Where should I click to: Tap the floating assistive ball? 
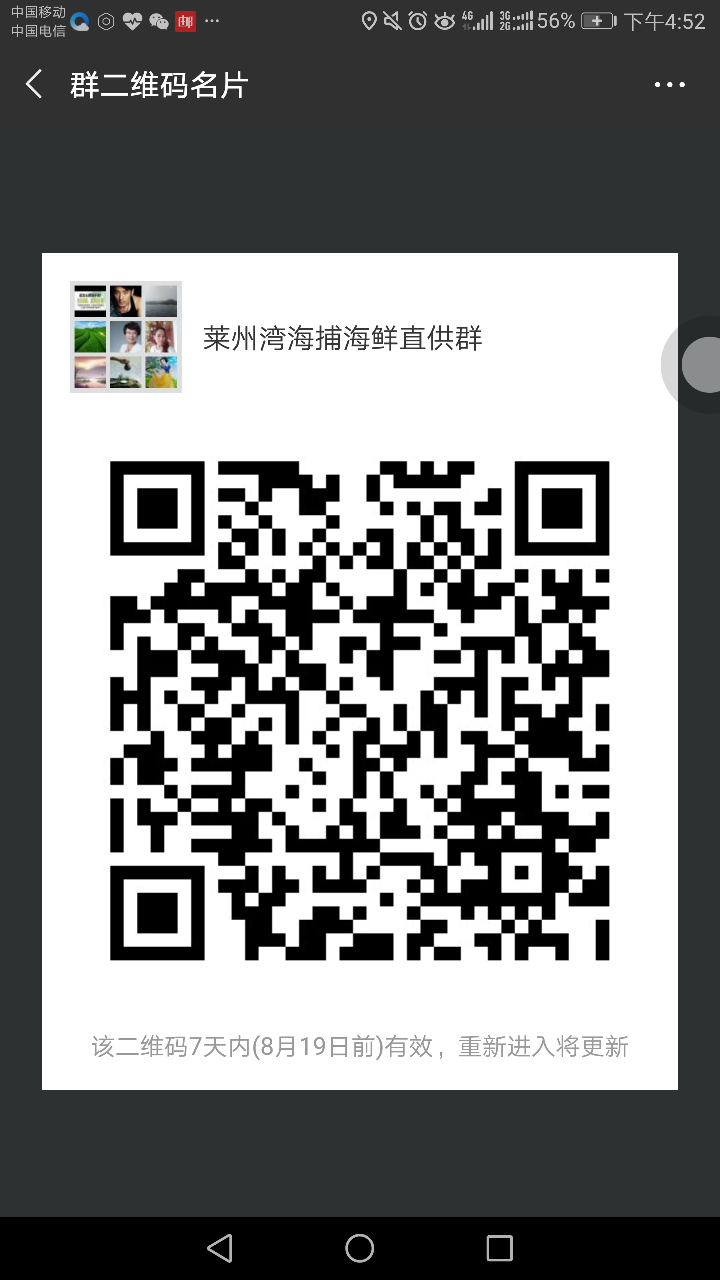[700, 365]
